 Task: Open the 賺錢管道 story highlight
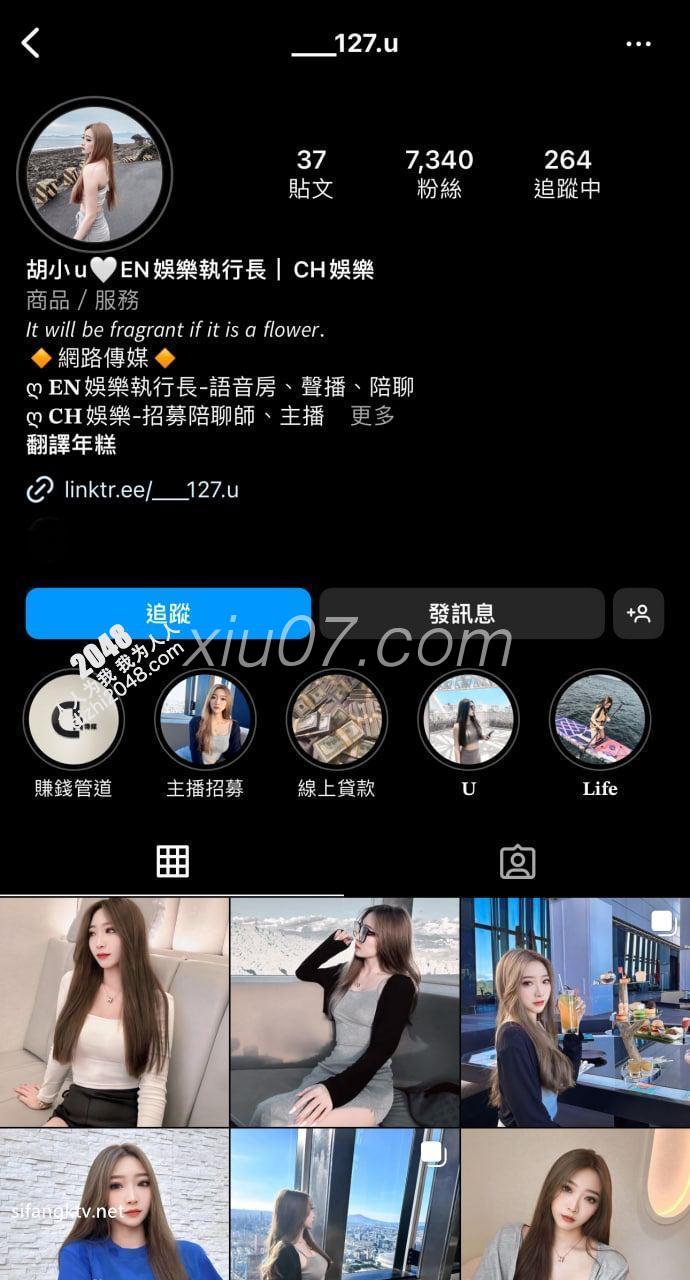tap(73, 720)
